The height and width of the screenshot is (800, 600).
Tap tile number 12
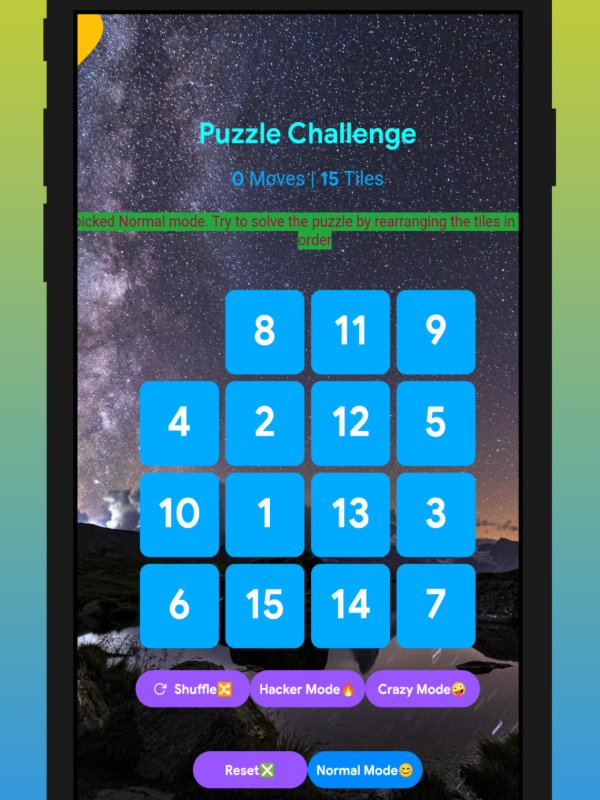click(350, 423)
